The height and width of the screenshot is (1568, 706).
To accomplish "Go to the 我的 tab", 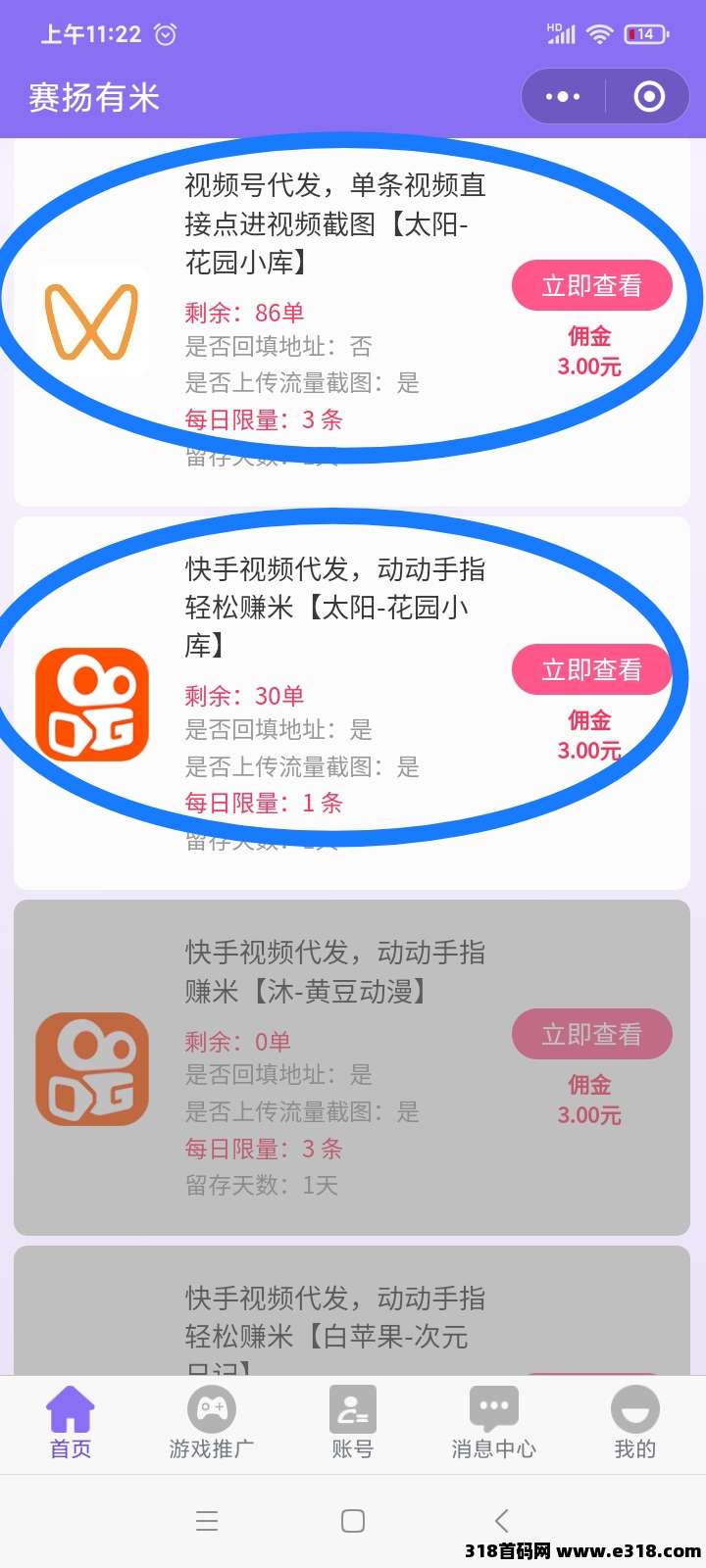I will tap(634, 1423).
